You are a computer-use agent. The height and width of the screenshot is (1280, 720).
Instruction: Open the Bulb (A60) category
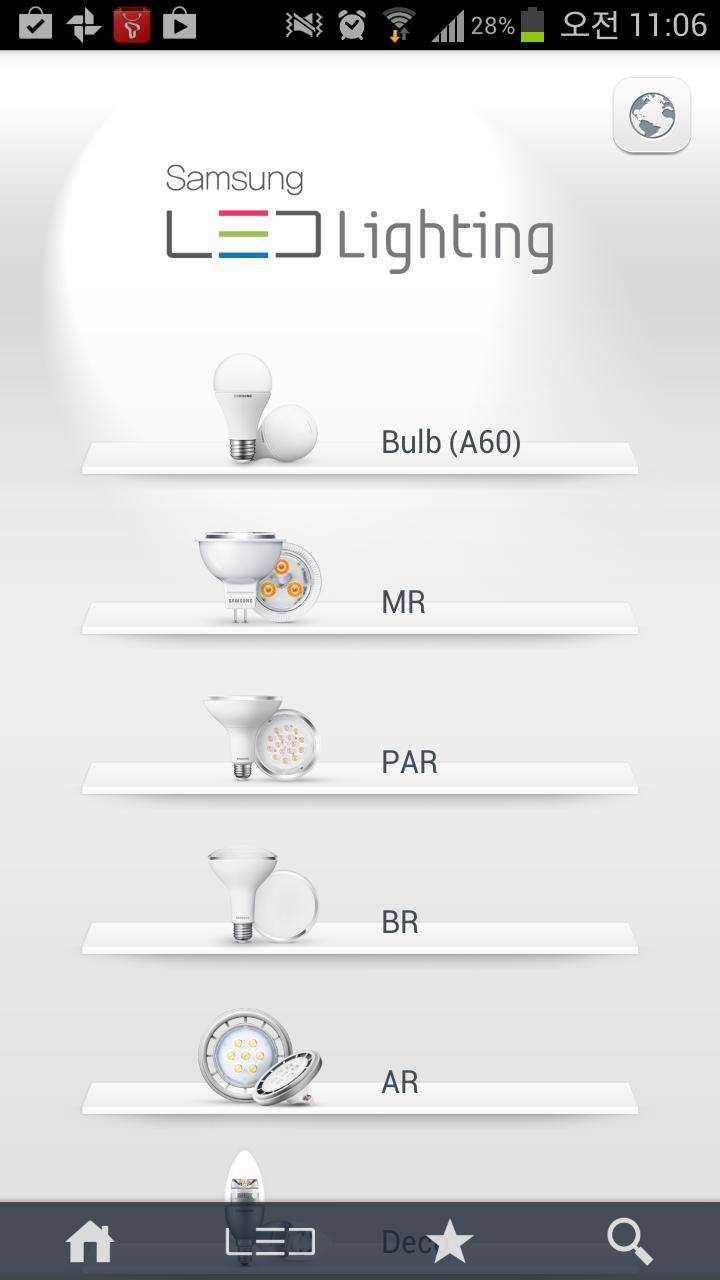pos(450,440)
